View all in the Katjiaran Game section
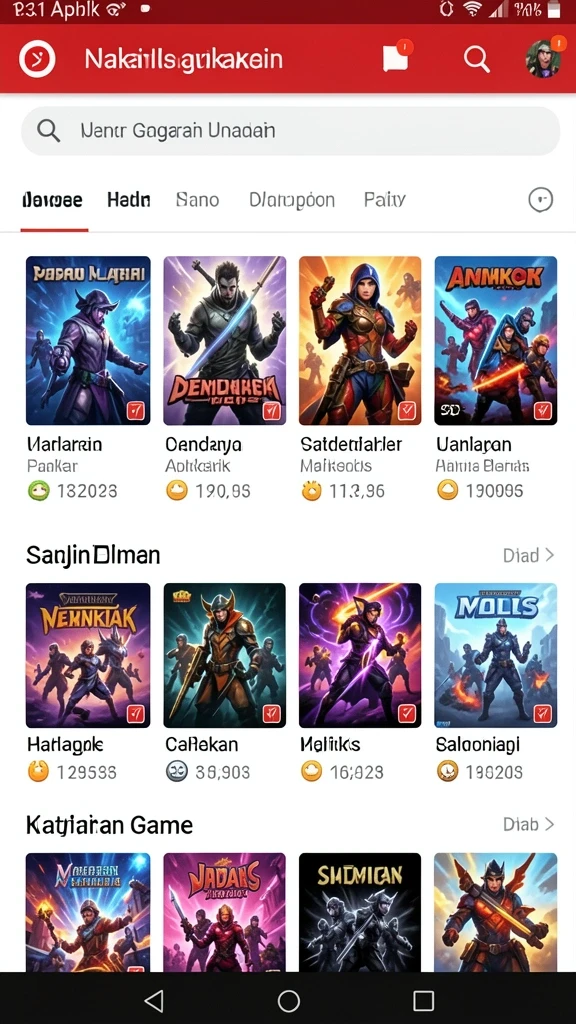 528,824
